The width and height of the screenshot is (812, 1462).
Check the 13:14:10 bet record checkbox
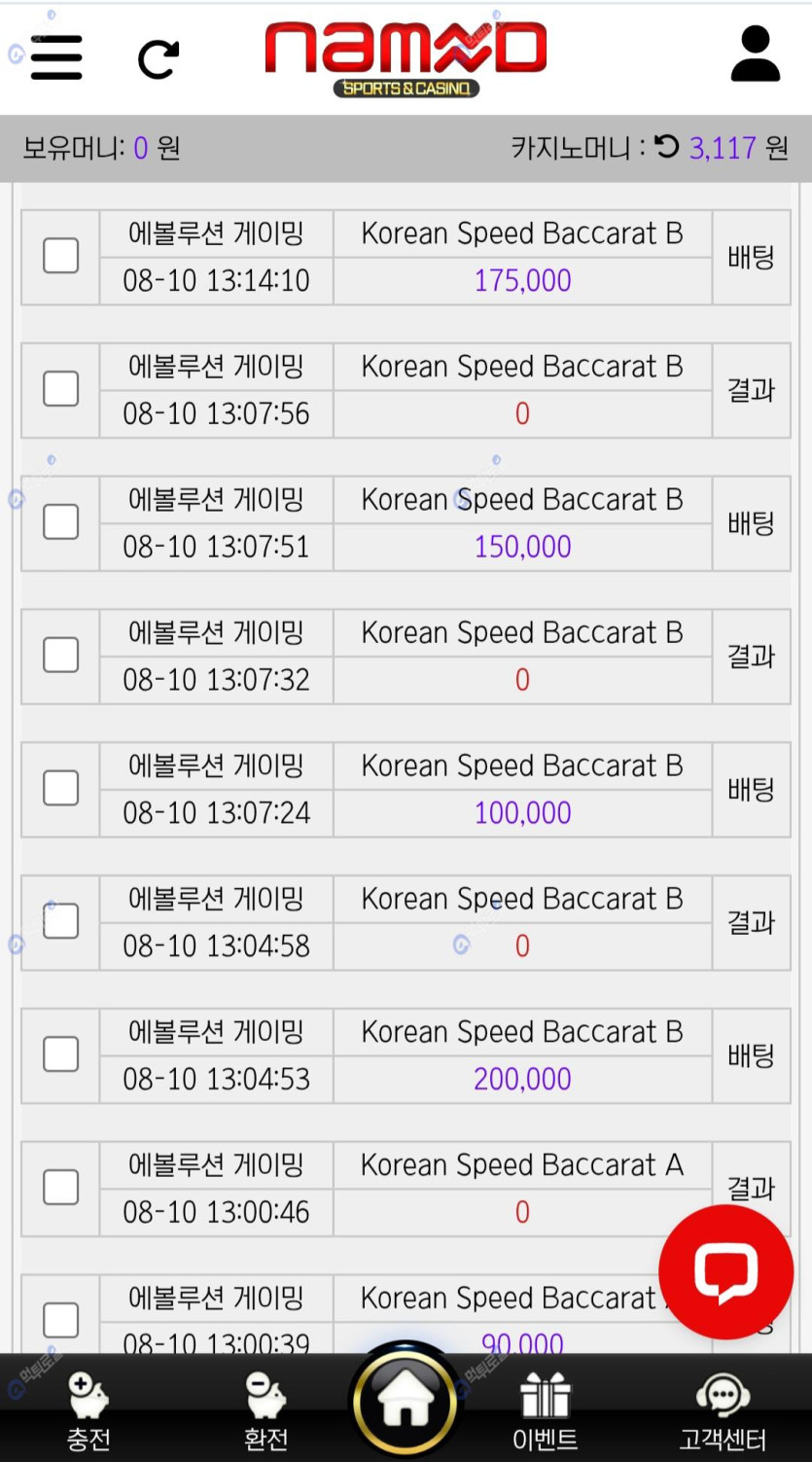[x=60, y=257]
